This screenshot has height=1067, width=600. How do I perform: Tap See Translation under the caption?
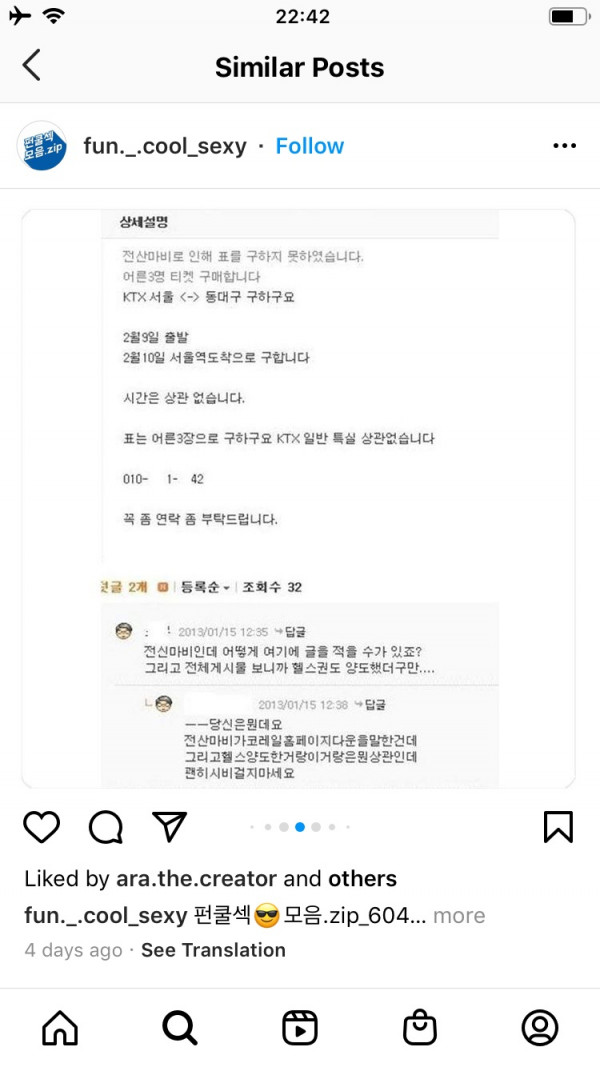coord(213,950)
